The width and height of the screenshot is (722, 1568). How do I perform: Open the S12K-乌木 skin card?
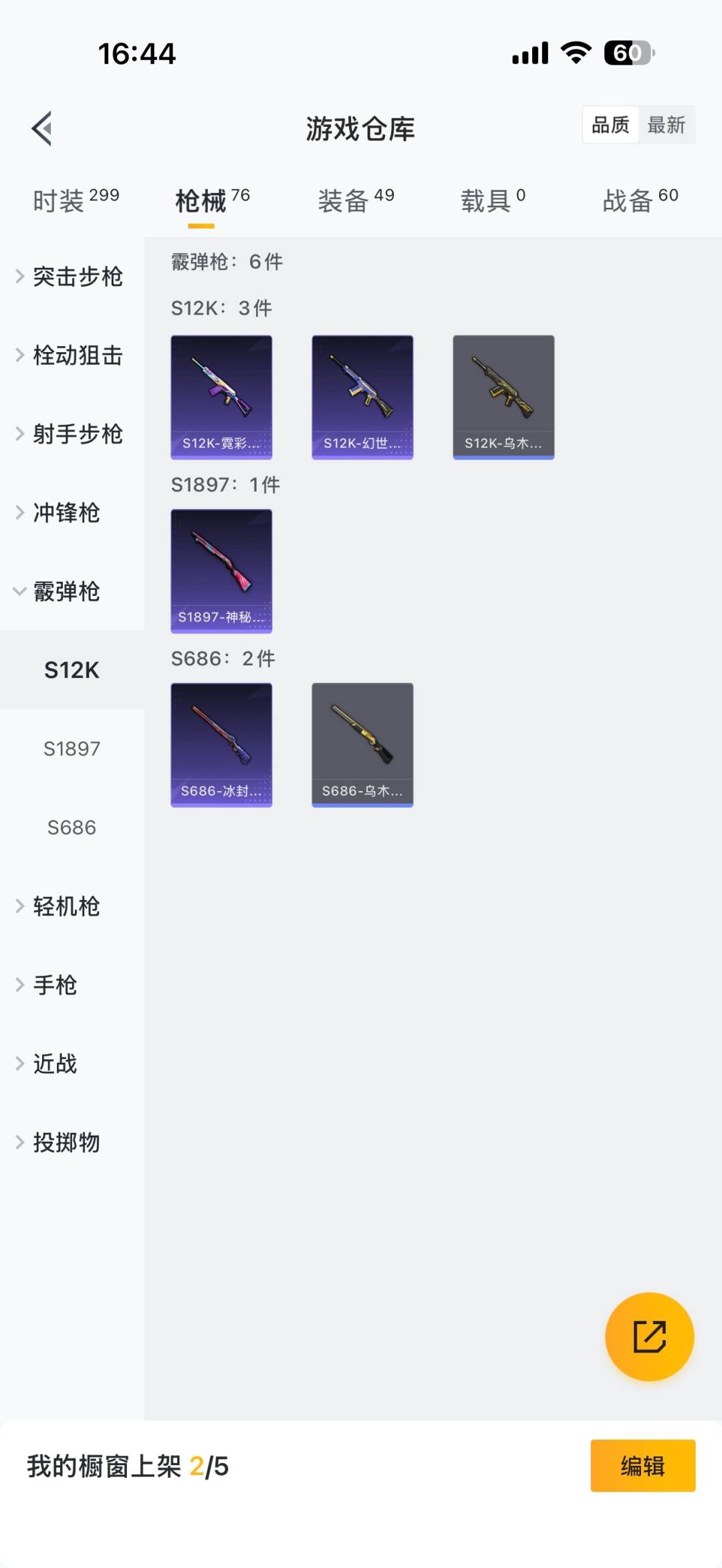click(x=503, y=396)
